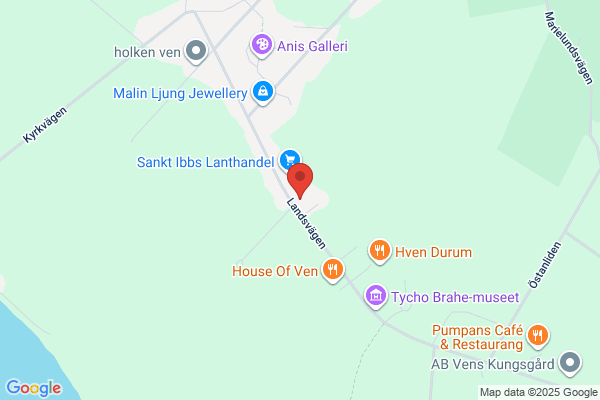Select the House Of Ven marker

(x=333, y=270)
